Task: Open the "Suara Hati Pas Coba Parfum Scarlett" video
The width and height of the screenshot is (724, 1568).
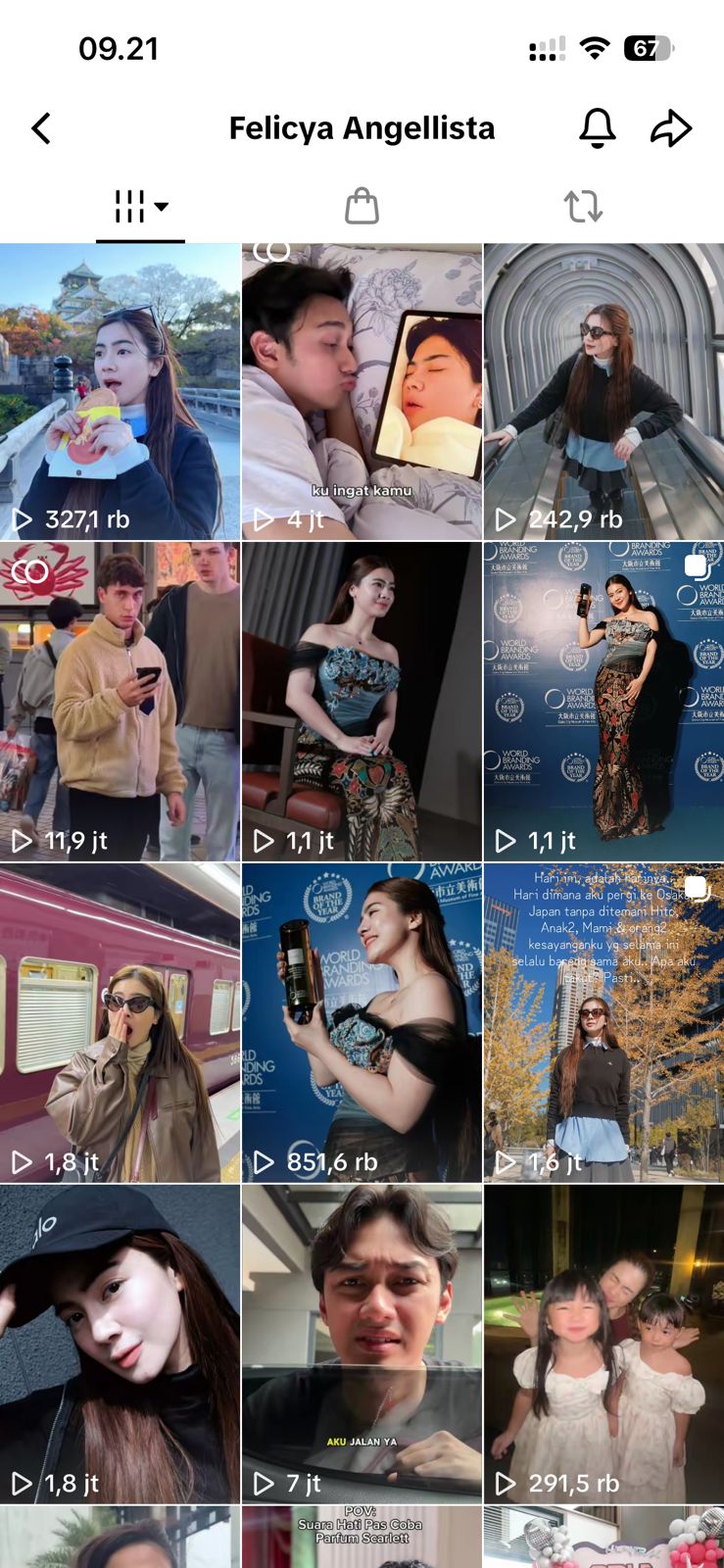Action: (x=362, y=1539)
